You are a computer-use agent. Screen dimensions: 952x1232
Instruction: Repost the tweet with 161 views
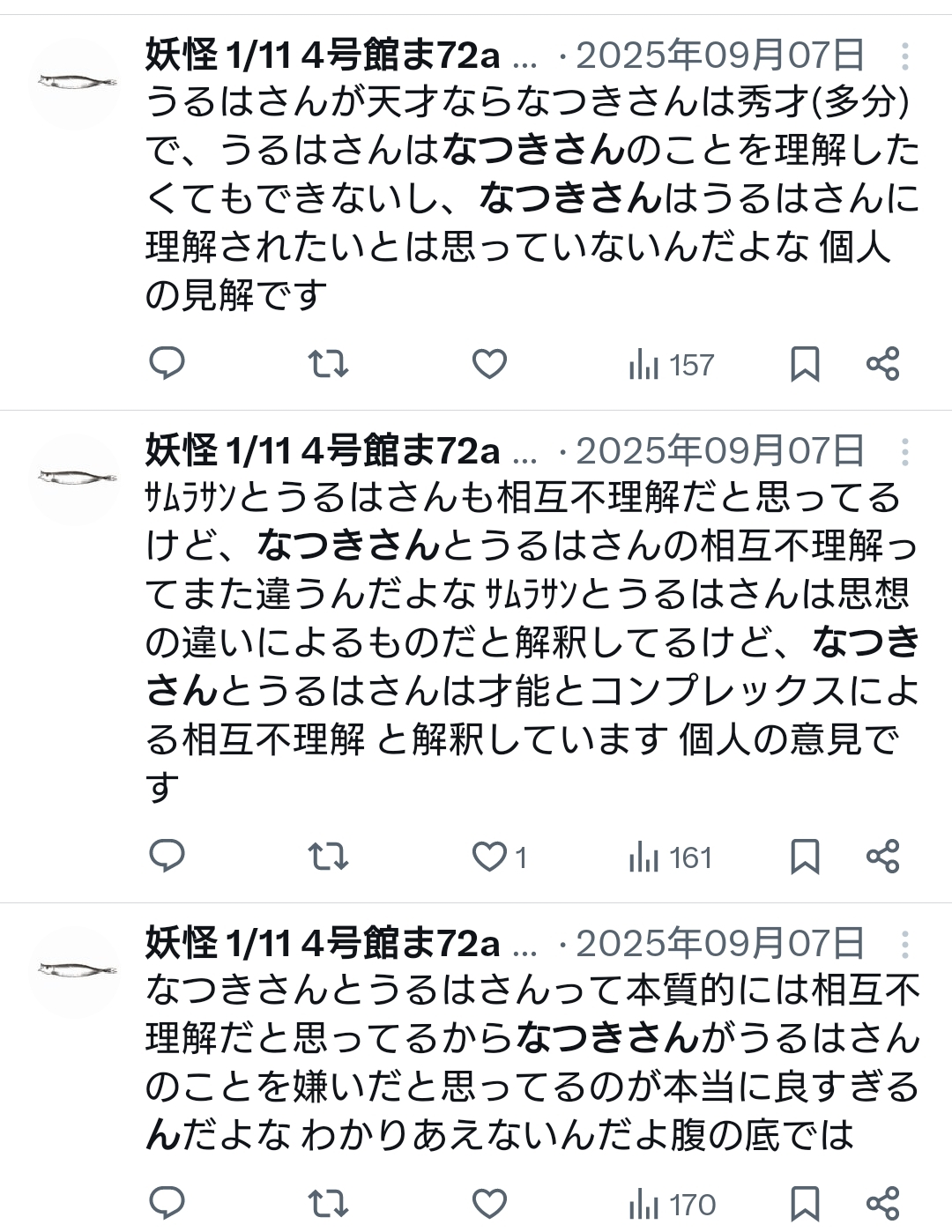(328, 856)
